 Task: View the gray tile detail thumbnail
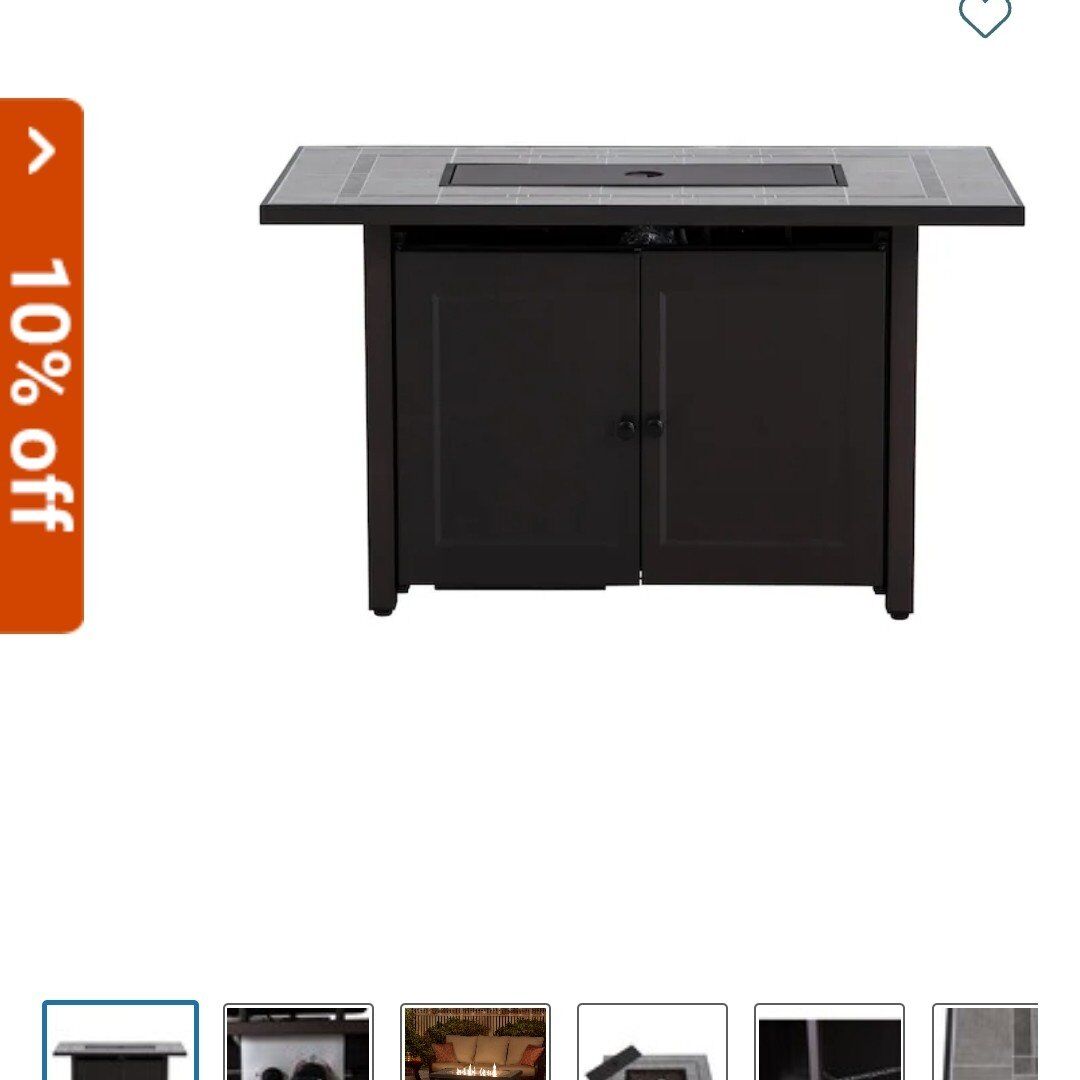pyautogui.click(x=985, y=1042)
